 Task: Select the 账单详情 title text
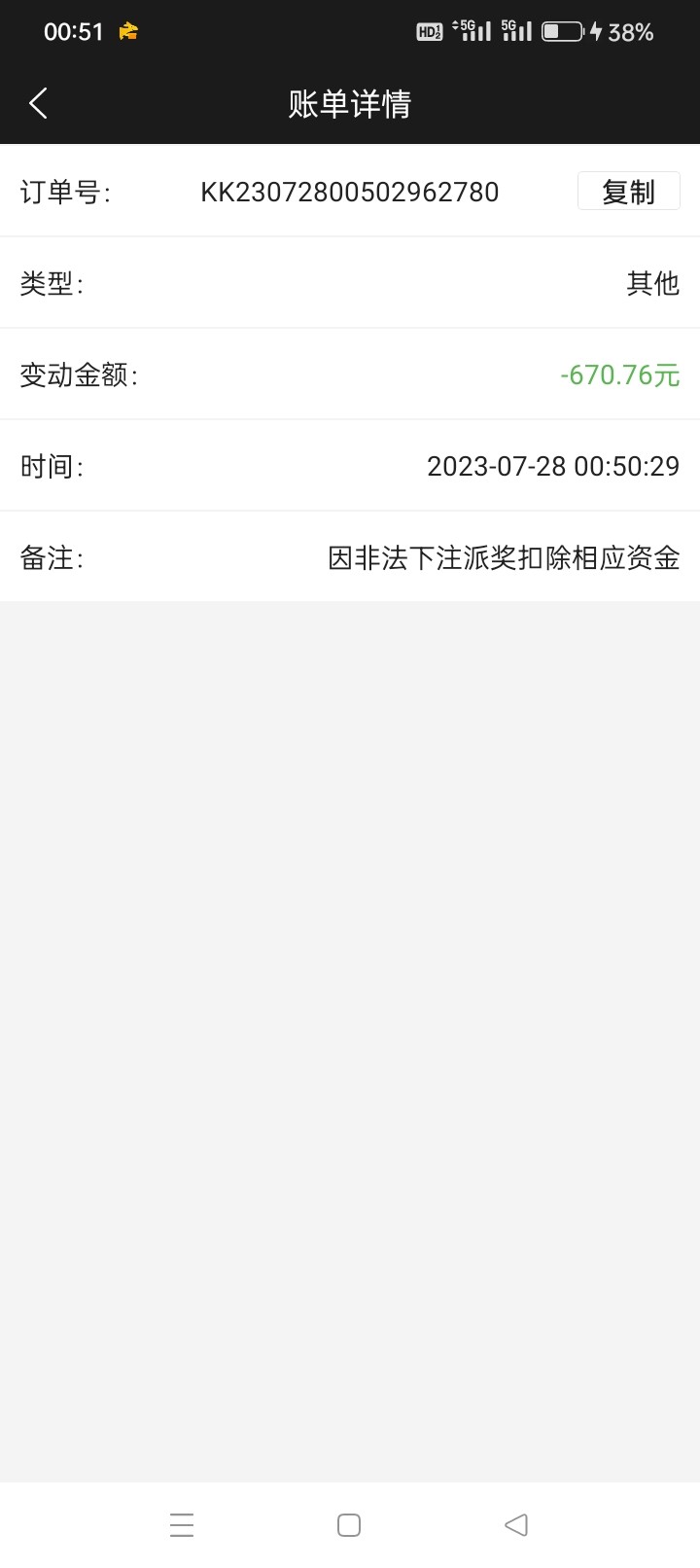350,102
